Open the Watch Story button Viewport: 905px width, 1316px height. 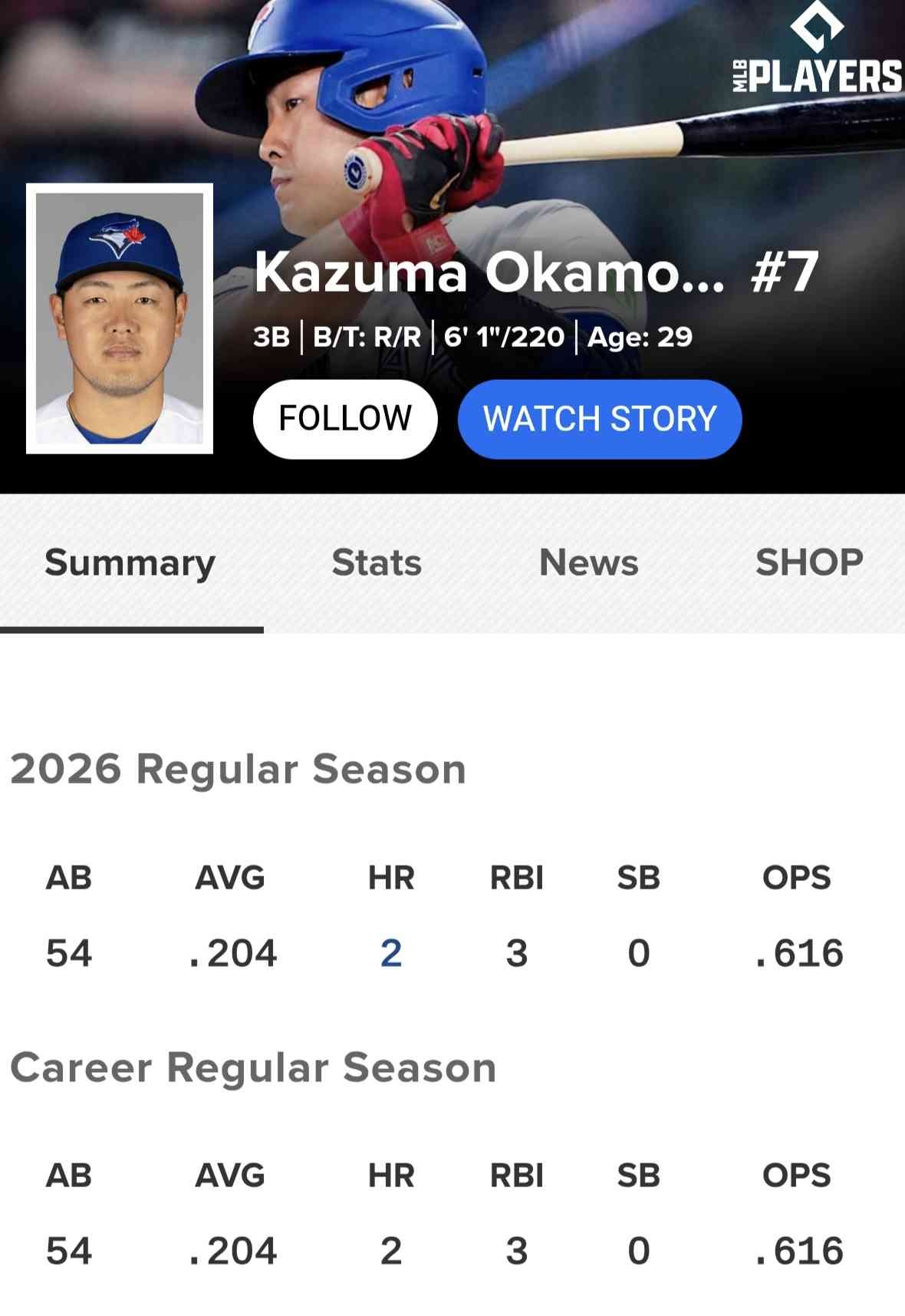click(600, 419)
